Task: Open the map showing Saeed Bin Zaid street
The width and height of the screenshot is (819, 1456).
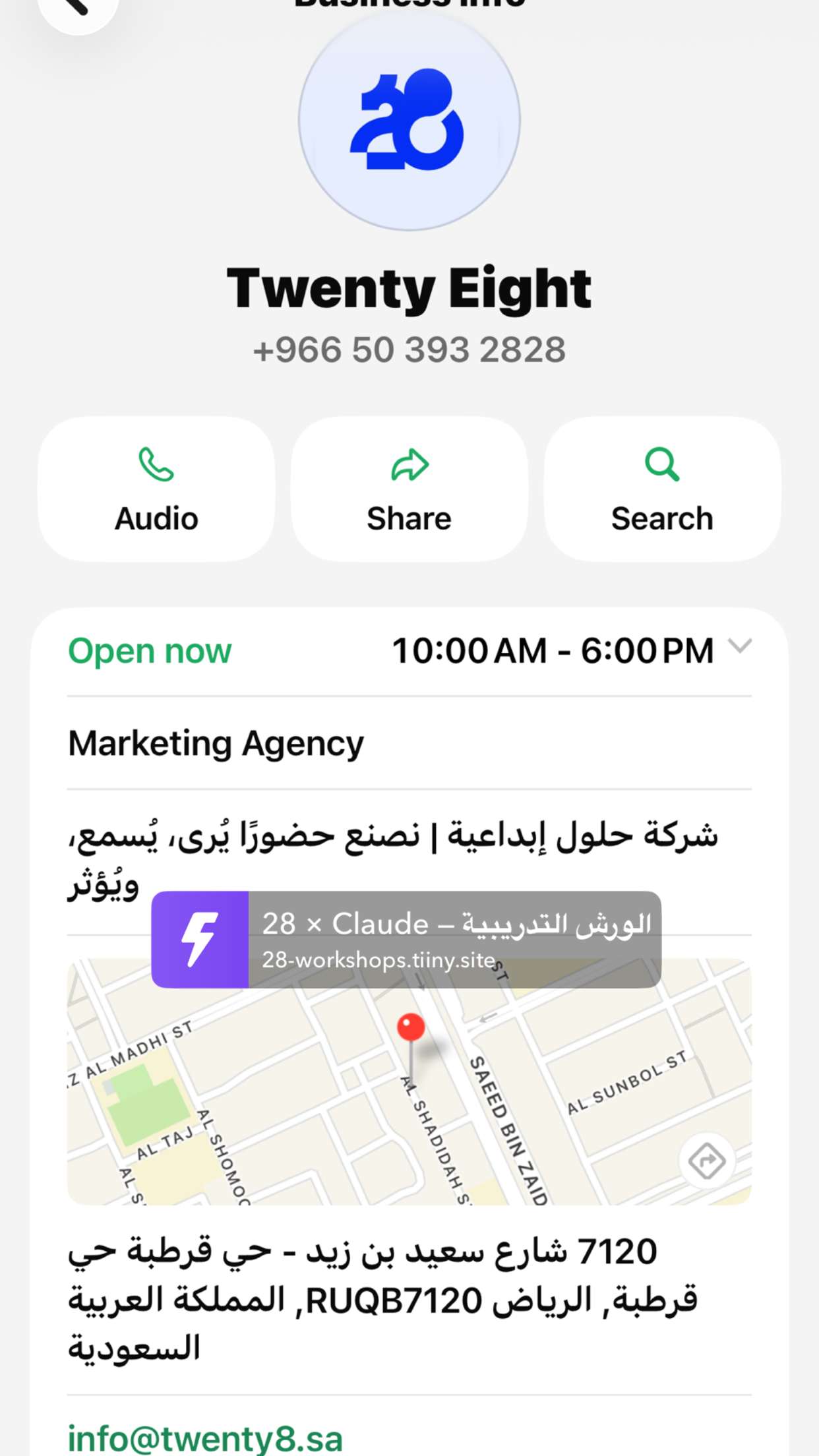Action: click(x=409, y=1081)
